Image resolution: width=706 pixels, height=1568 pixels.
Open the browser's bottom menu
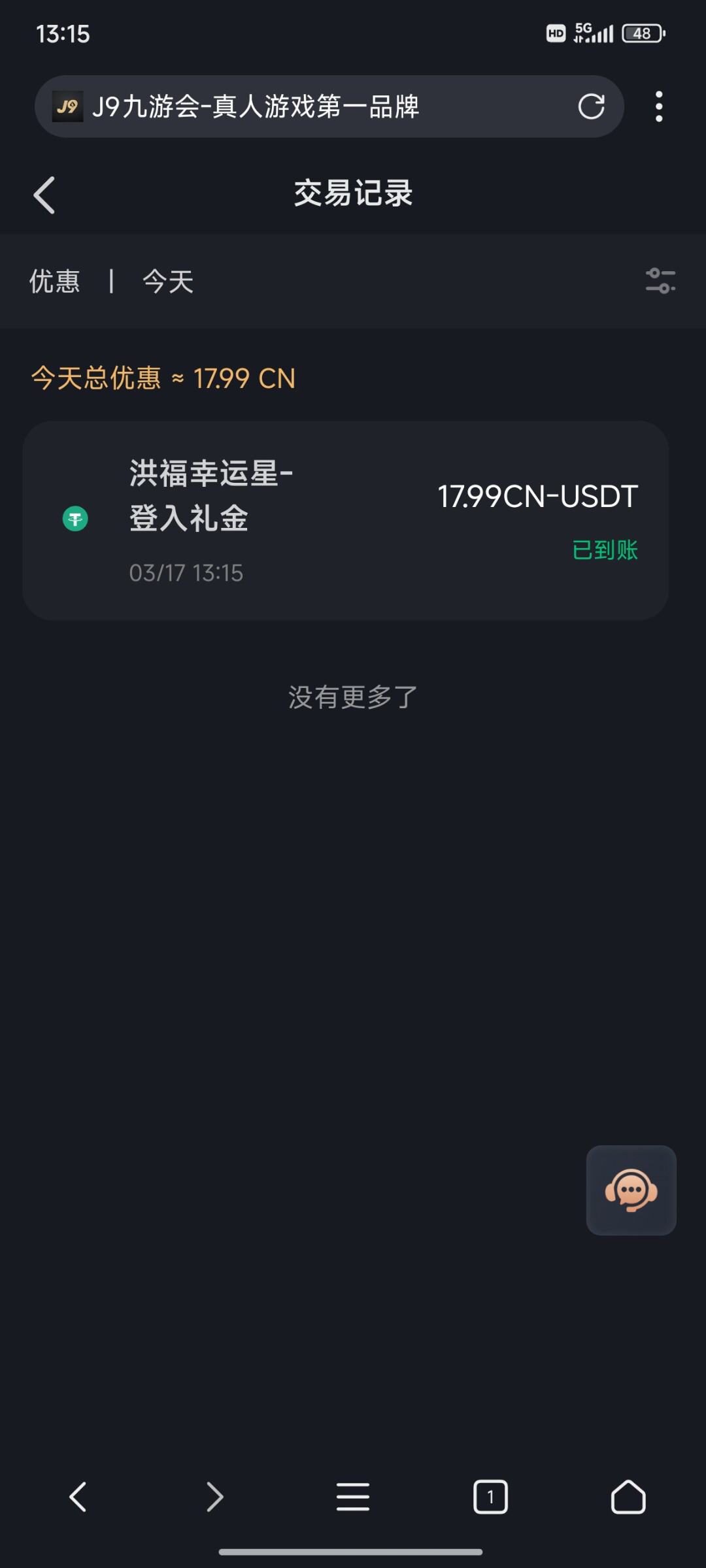353,1497
